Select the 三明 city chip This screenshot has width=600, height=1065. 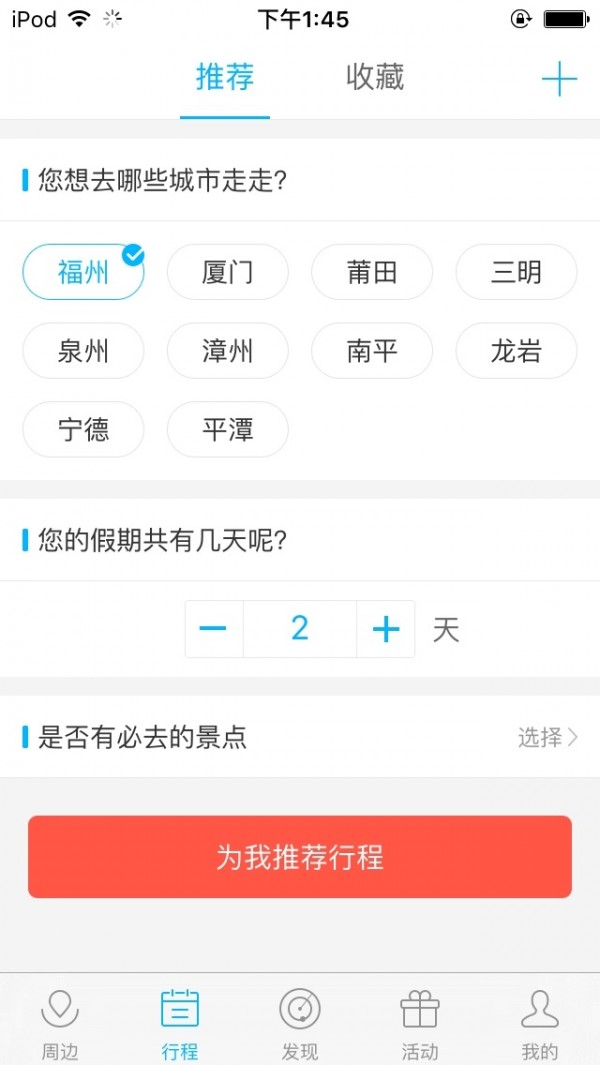(516, 272)
